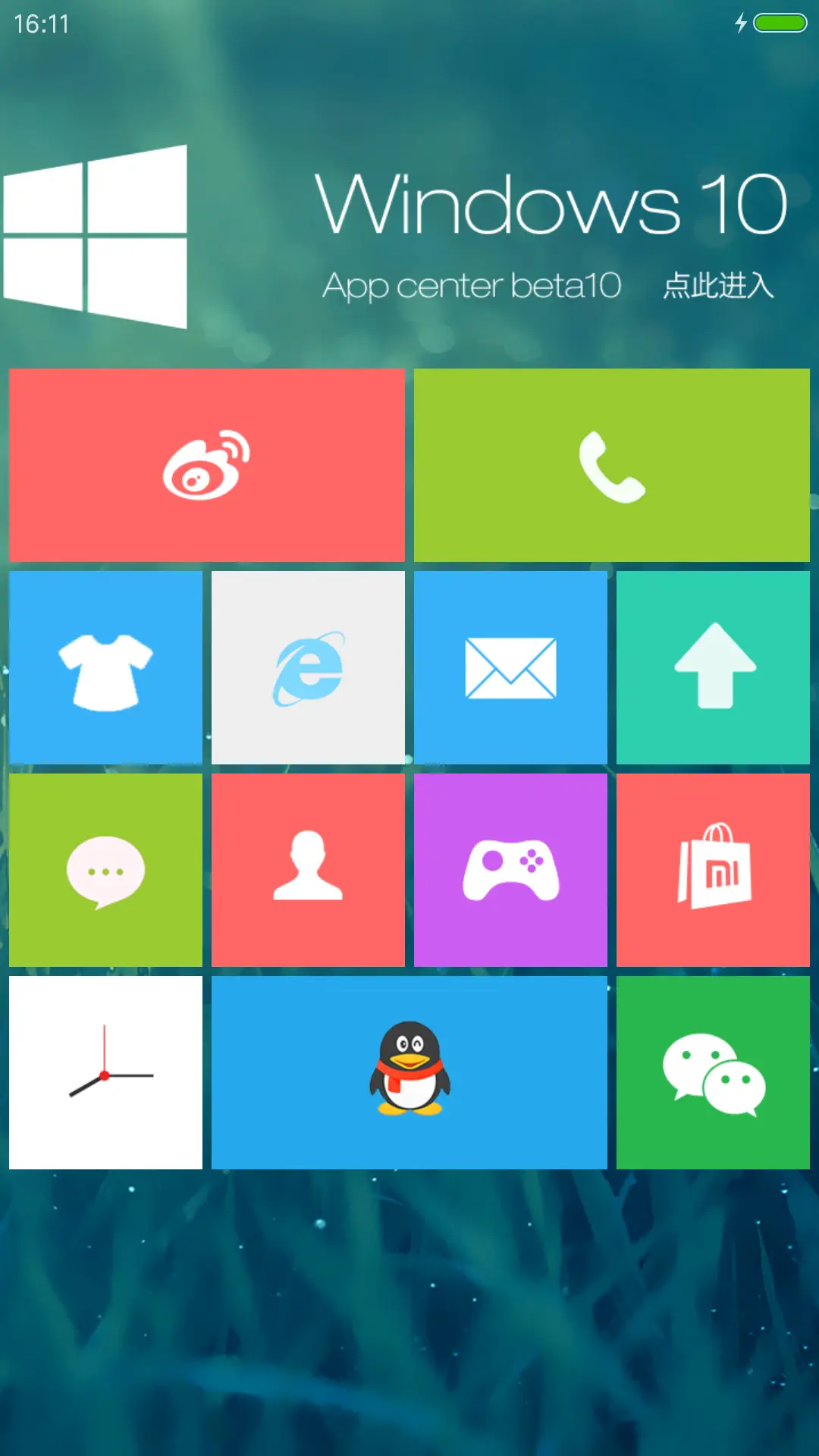The image size is (819, 1456).
Task: Open the Themes tile with t-shirt icon
Action: point(105,667)
